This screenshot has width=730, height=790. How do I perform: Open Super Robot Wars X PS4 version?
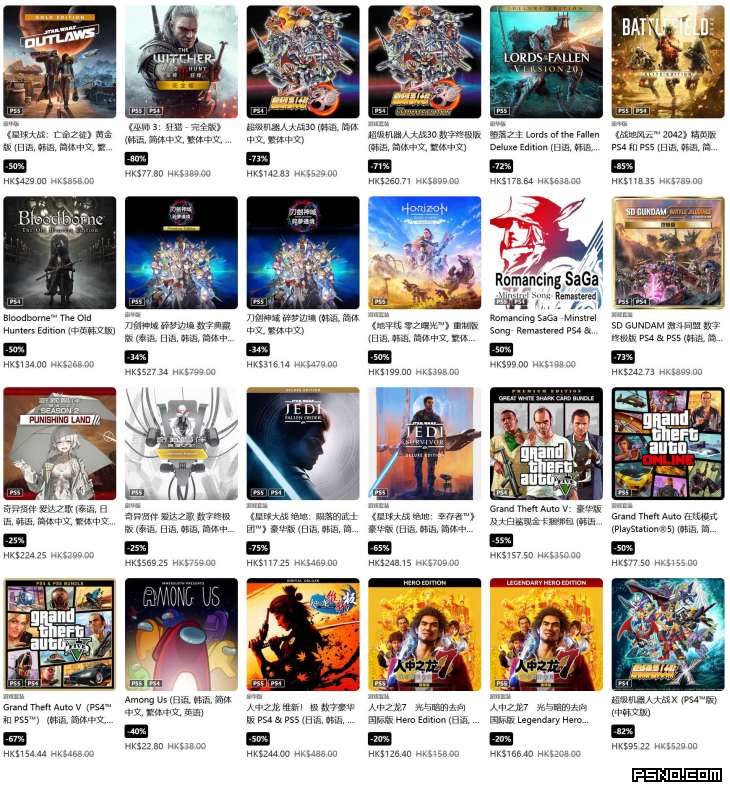coord(667,634)
